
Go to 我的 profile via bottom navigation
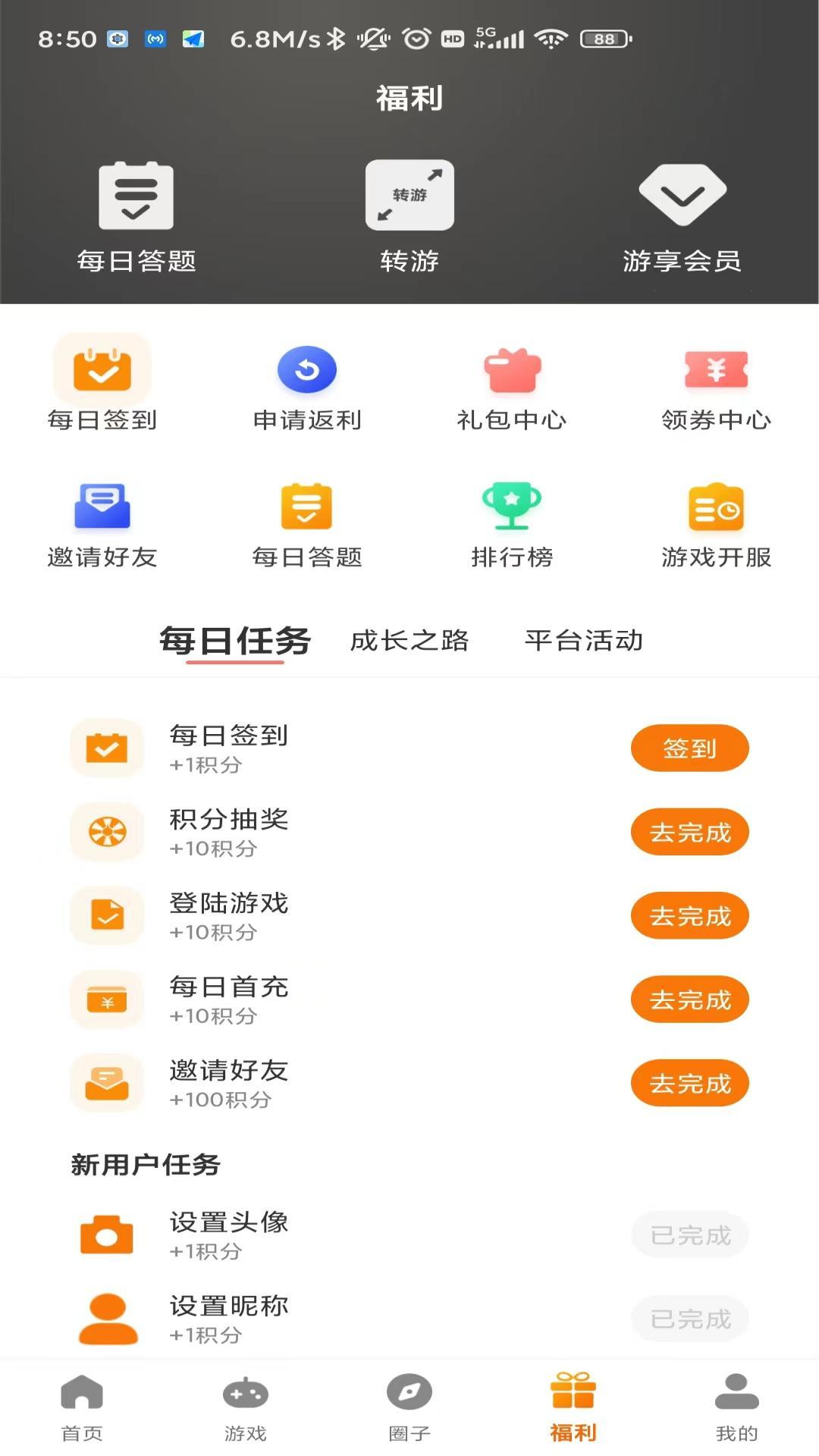(736, 1410)
